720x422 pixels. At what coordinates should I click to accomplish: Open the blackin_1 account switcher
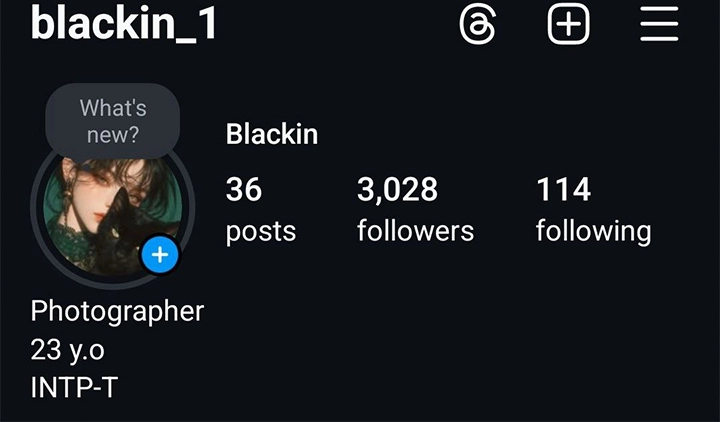pos(124,24)
